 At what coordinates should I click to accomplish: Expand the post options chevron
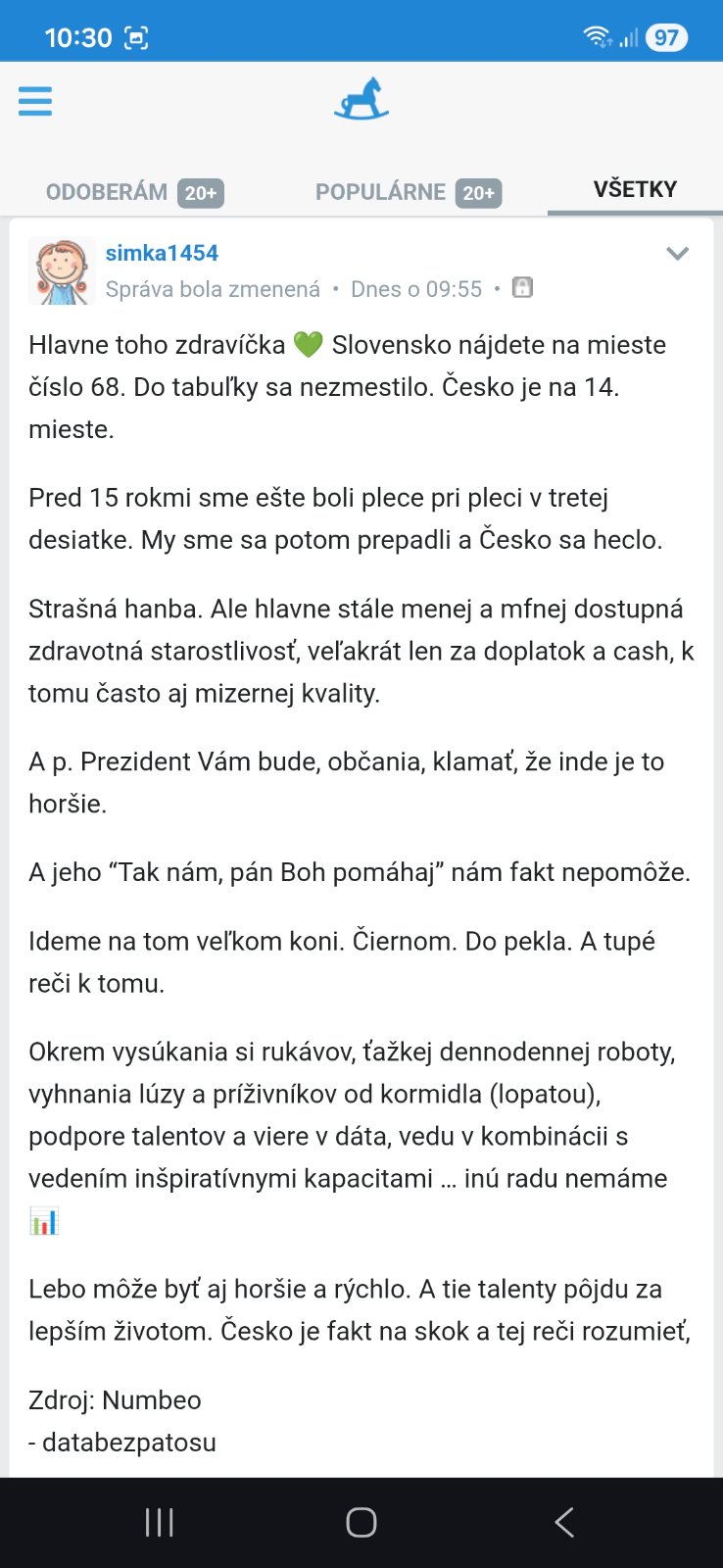click(x=677, y=254)
